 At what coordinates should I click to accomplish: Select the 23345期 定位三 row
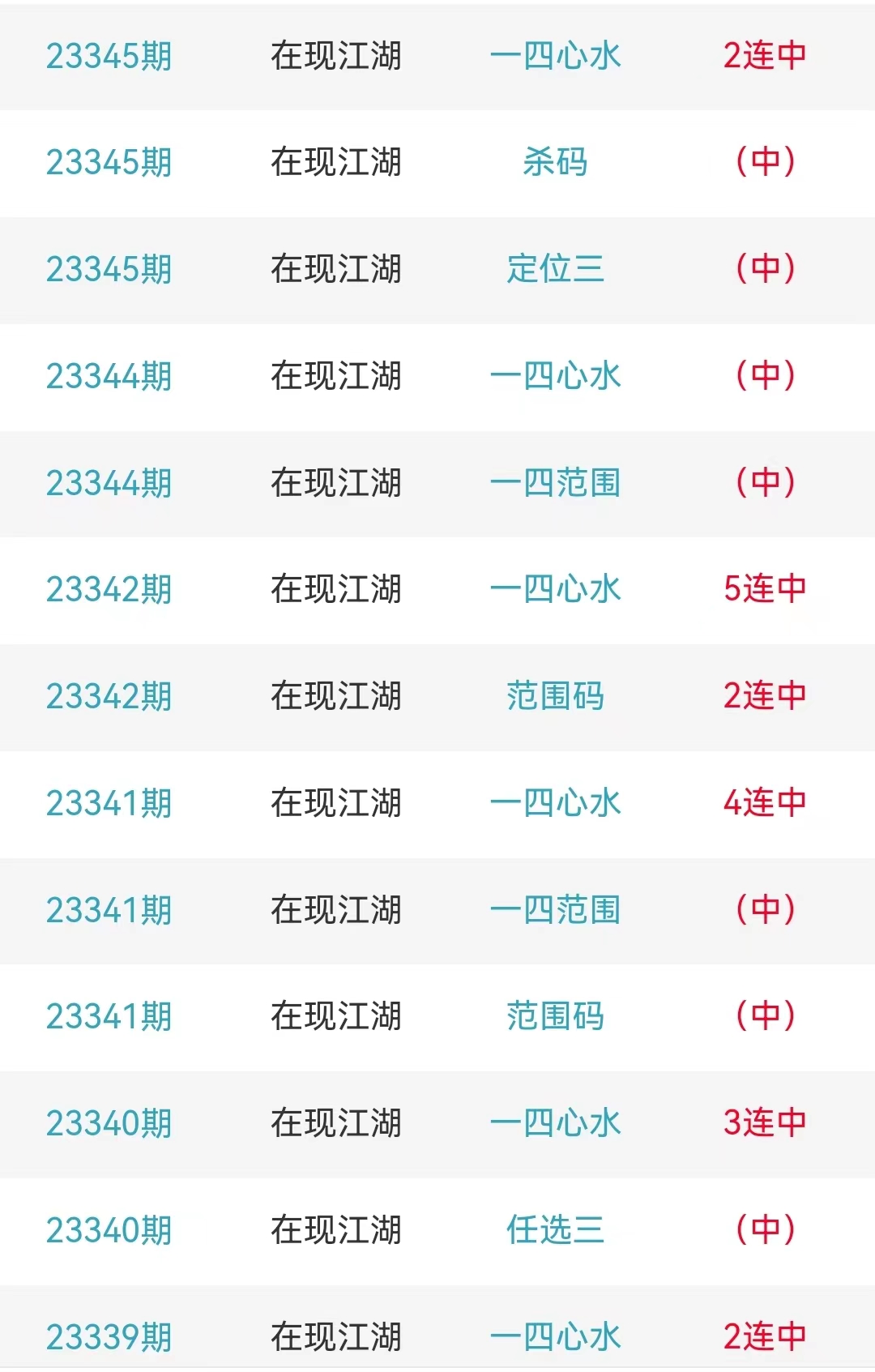[555, 269]
